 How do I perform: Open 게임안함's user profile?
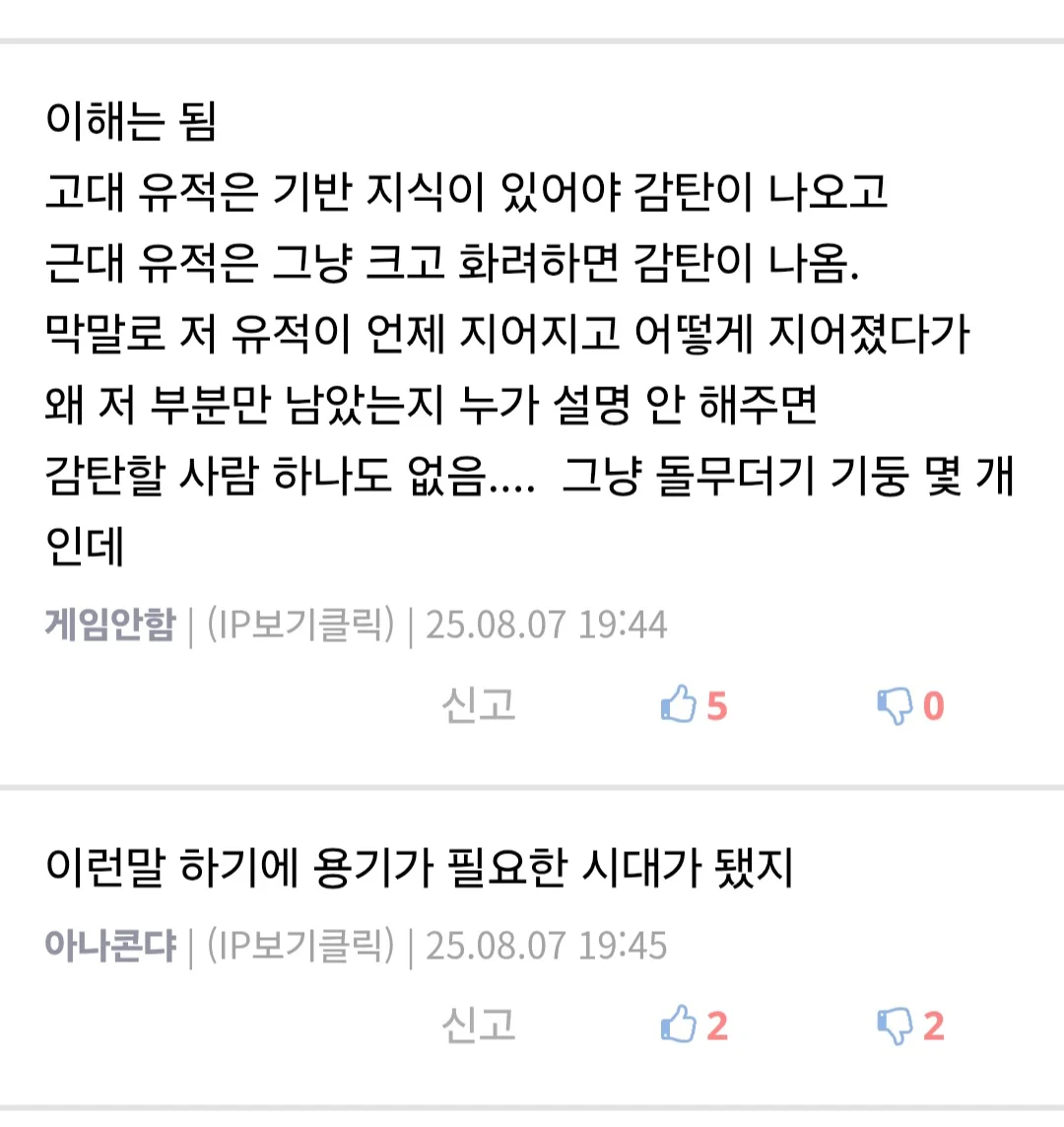tap(109, 625)
